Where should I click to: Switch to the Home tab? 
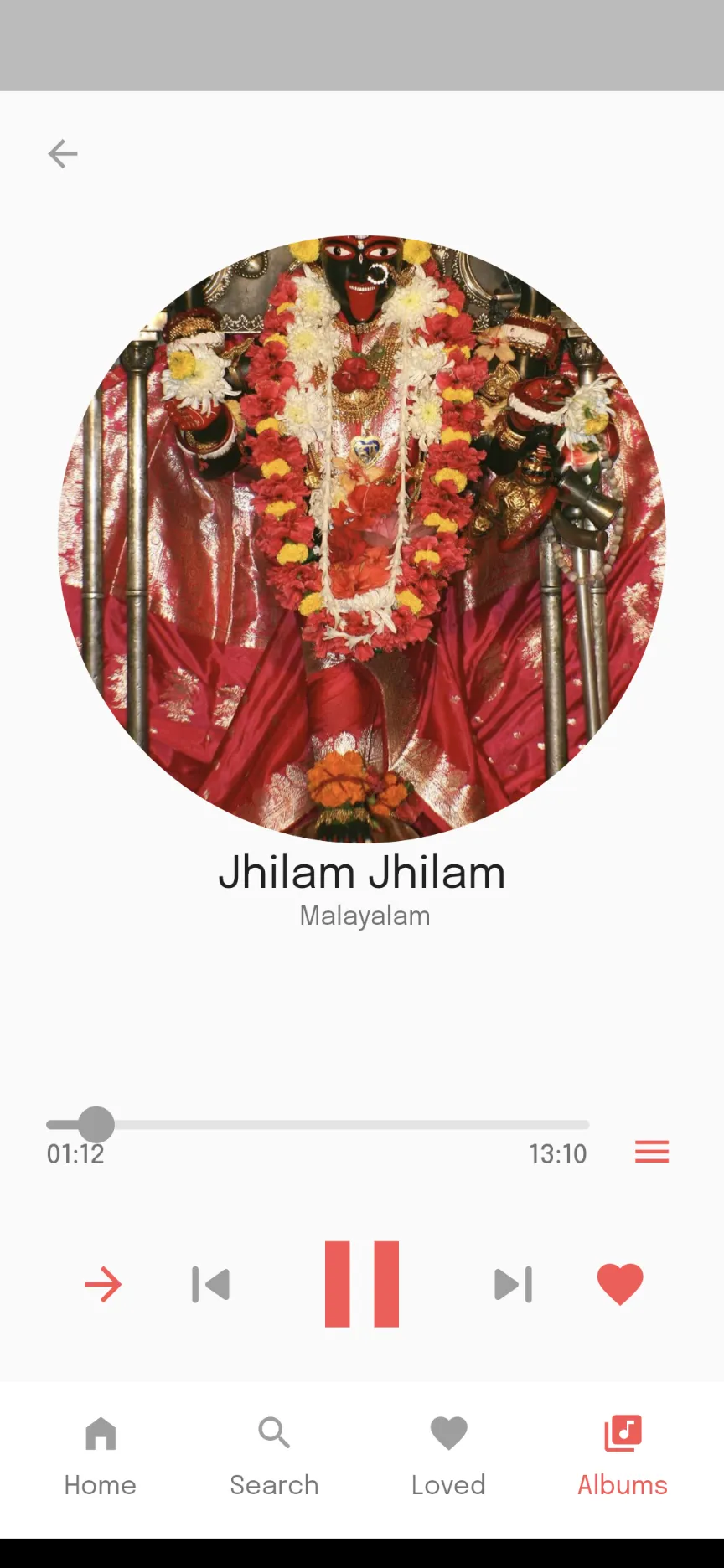coord(101,1457)
